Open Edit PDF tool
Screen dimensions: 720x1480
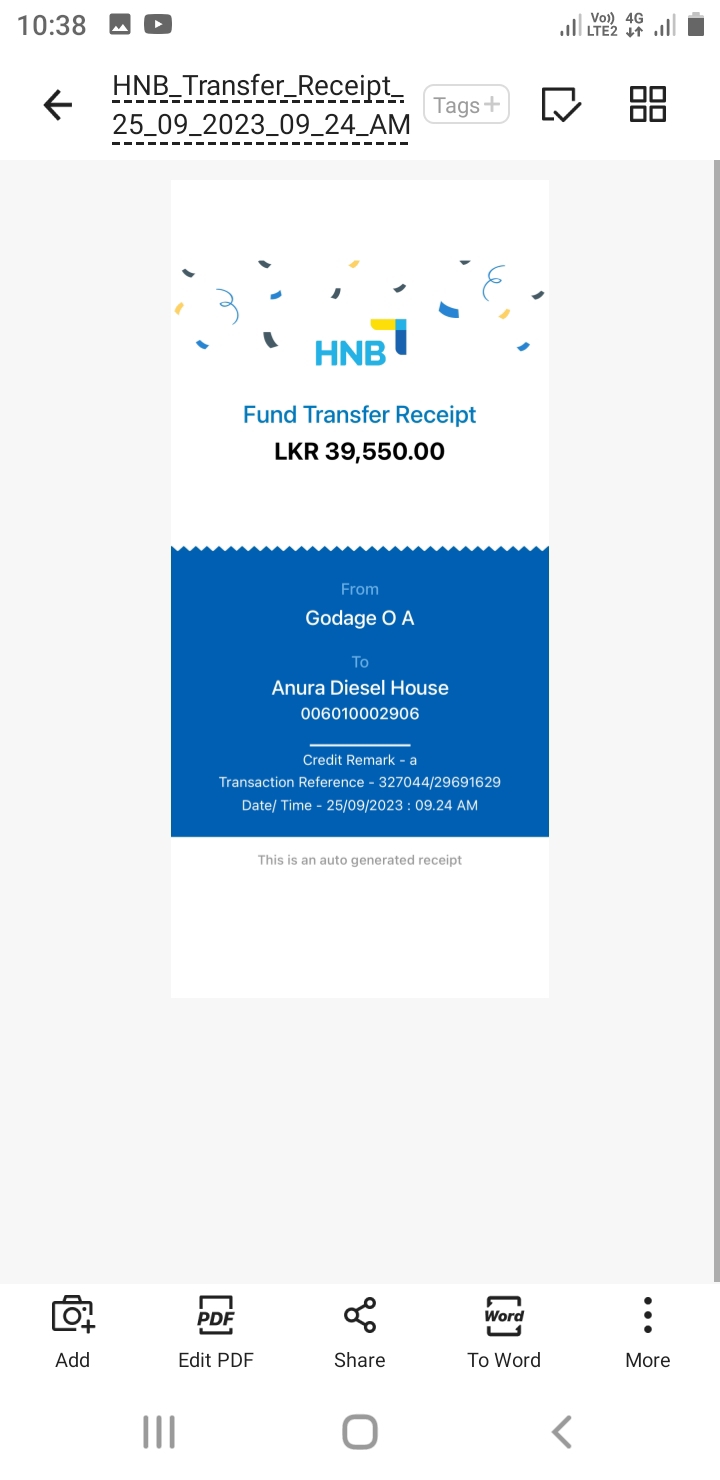pos(216,1331)
